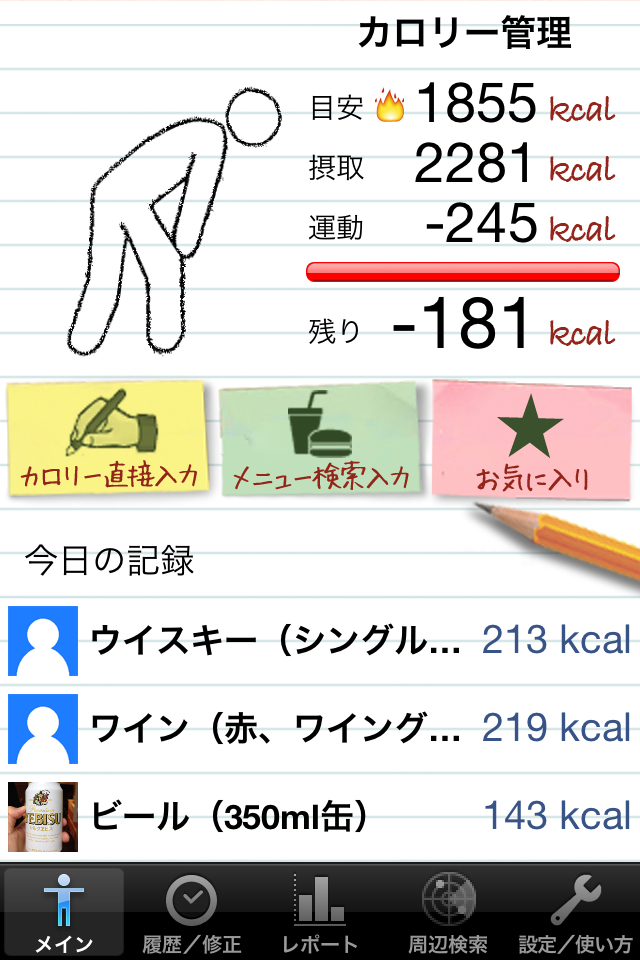
Task: Open the お気に入り favorites note
Action: [x=532, y=440]
